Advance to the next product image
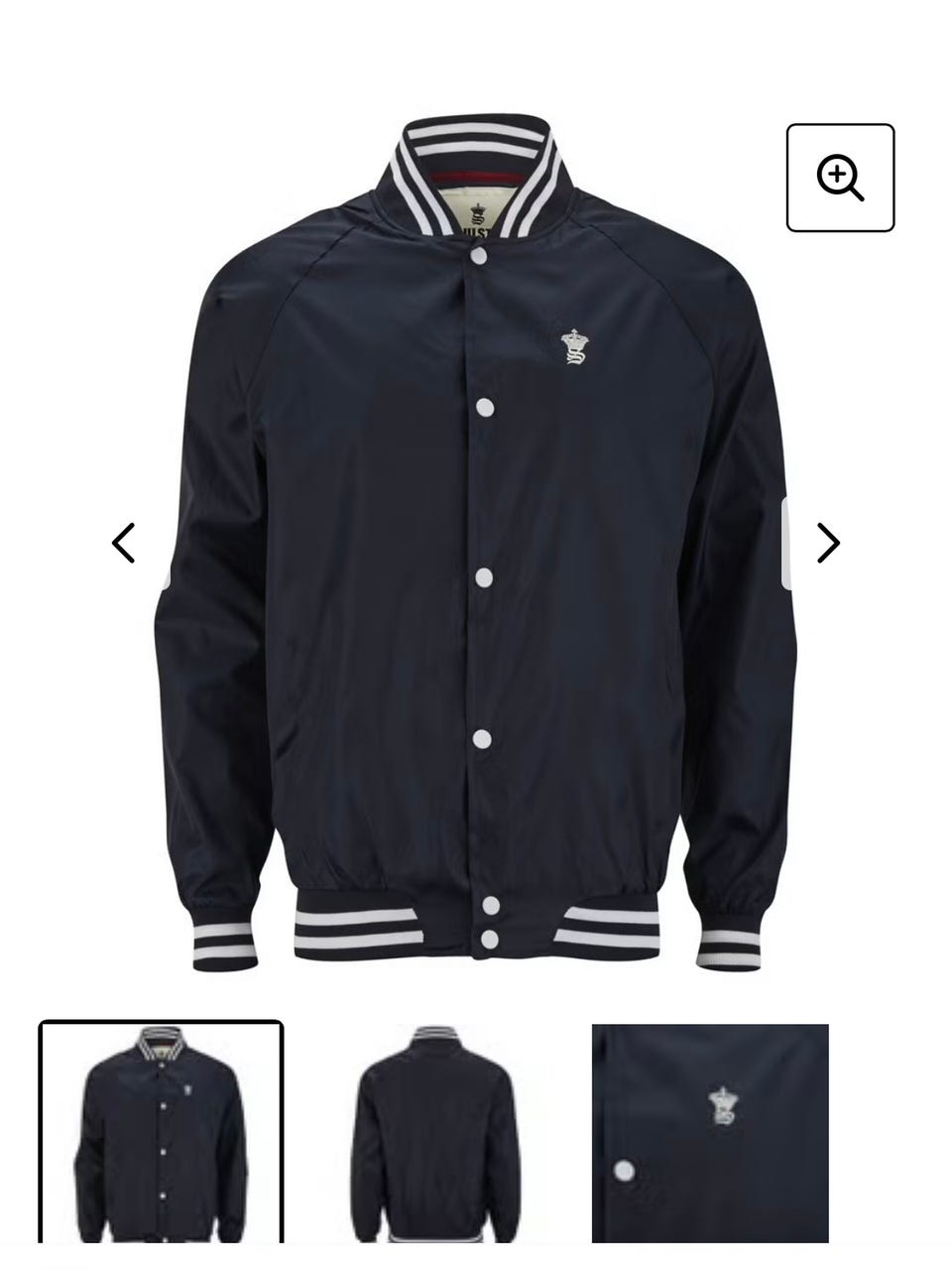 click(x=828, y=543)
